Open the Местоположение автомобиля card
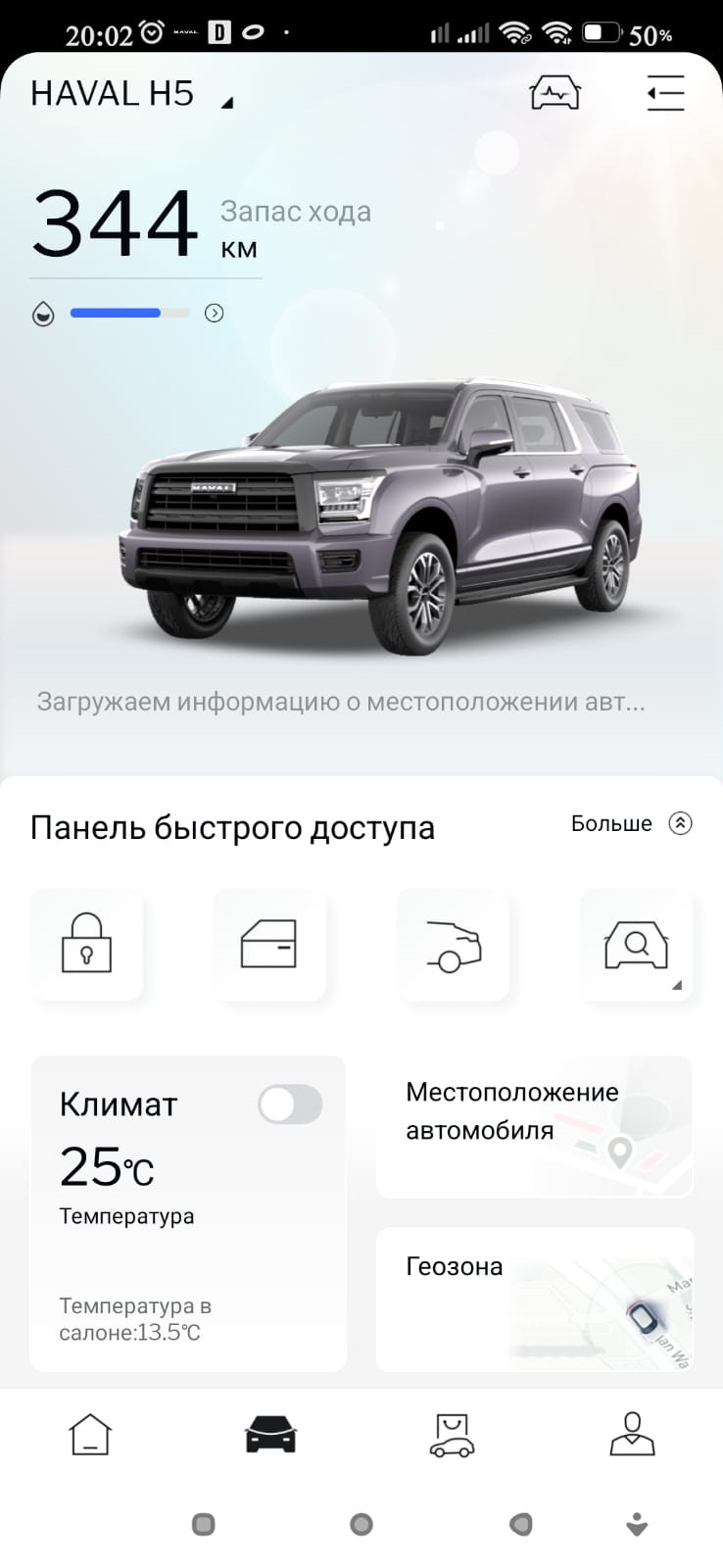The image size is (723, 1568). (535, 1127)
